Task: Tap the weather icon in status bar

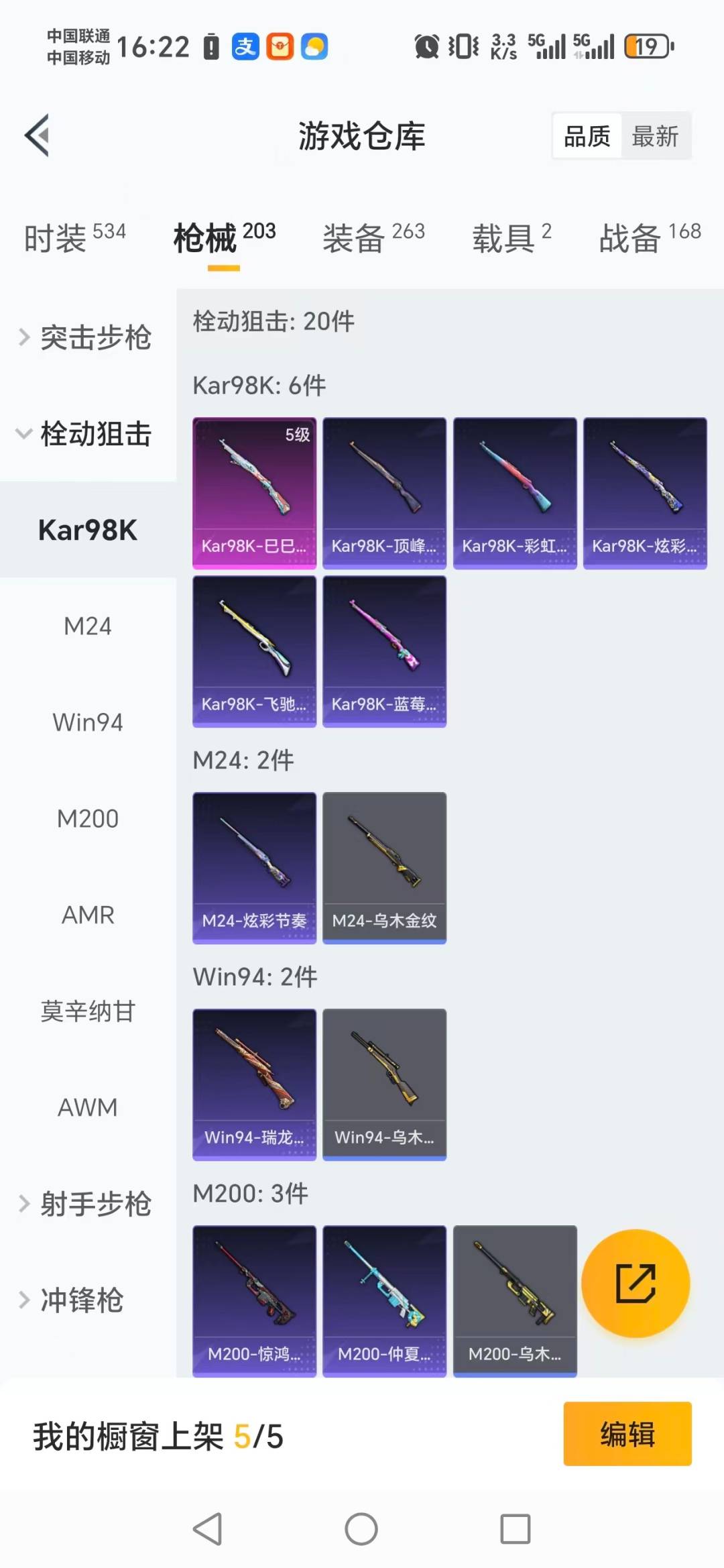Action: [314, 46]
